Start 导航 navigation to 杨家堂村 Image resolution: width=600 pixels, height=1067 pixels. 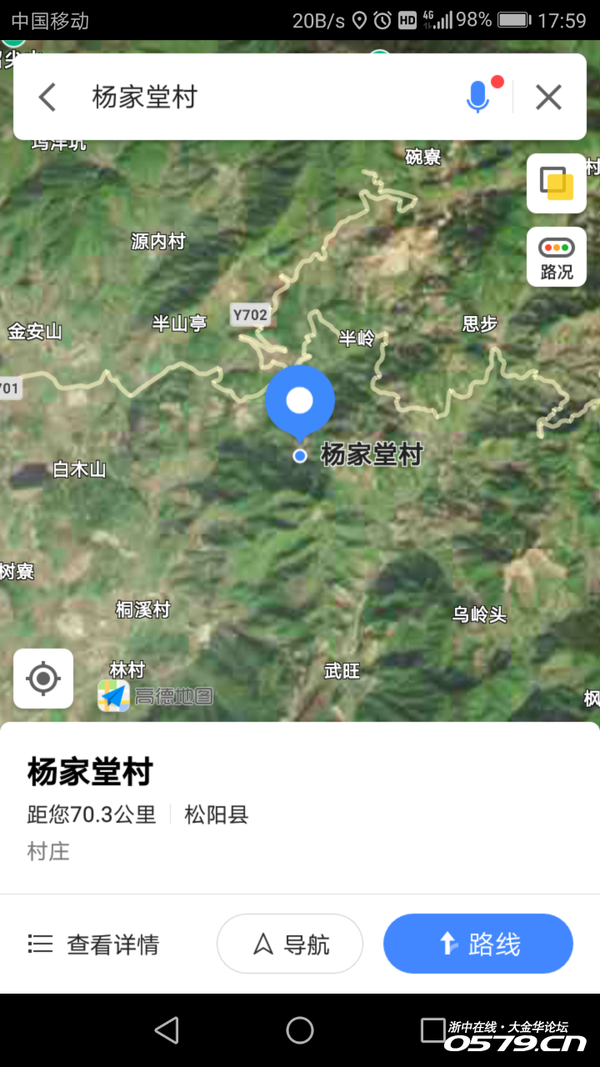click(x=290, y=944)
